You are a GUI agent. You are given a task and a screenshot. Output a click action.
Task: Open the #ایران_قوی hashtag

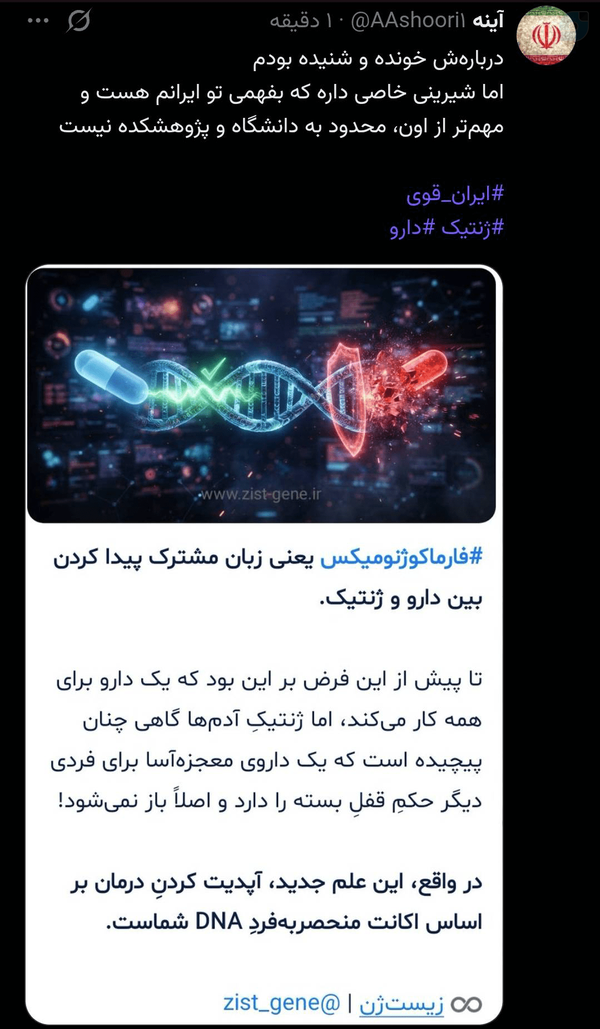[455, 194]
